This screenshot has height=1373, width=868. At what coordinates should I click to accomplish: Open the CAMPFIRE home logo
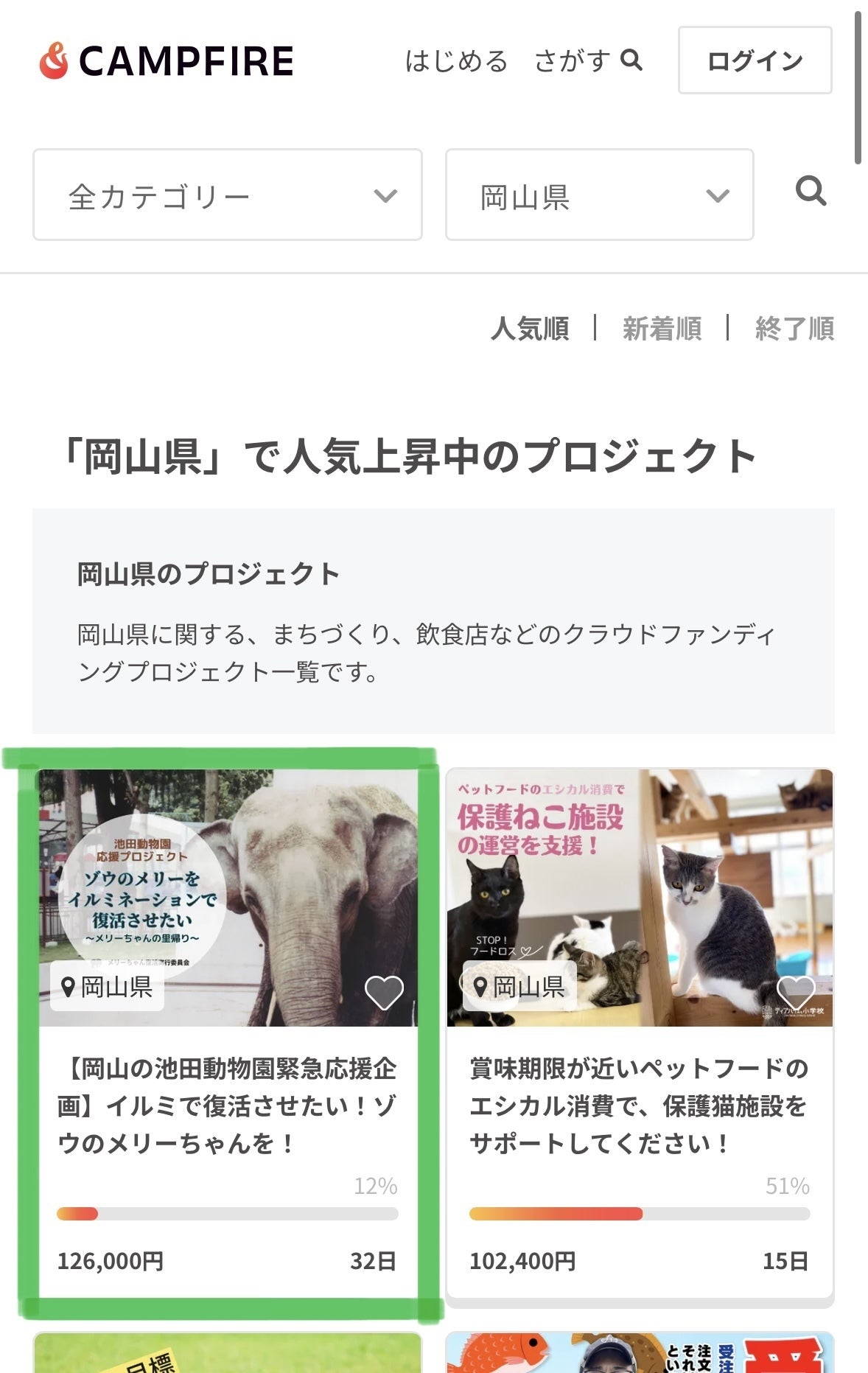[x=167, y=60]
